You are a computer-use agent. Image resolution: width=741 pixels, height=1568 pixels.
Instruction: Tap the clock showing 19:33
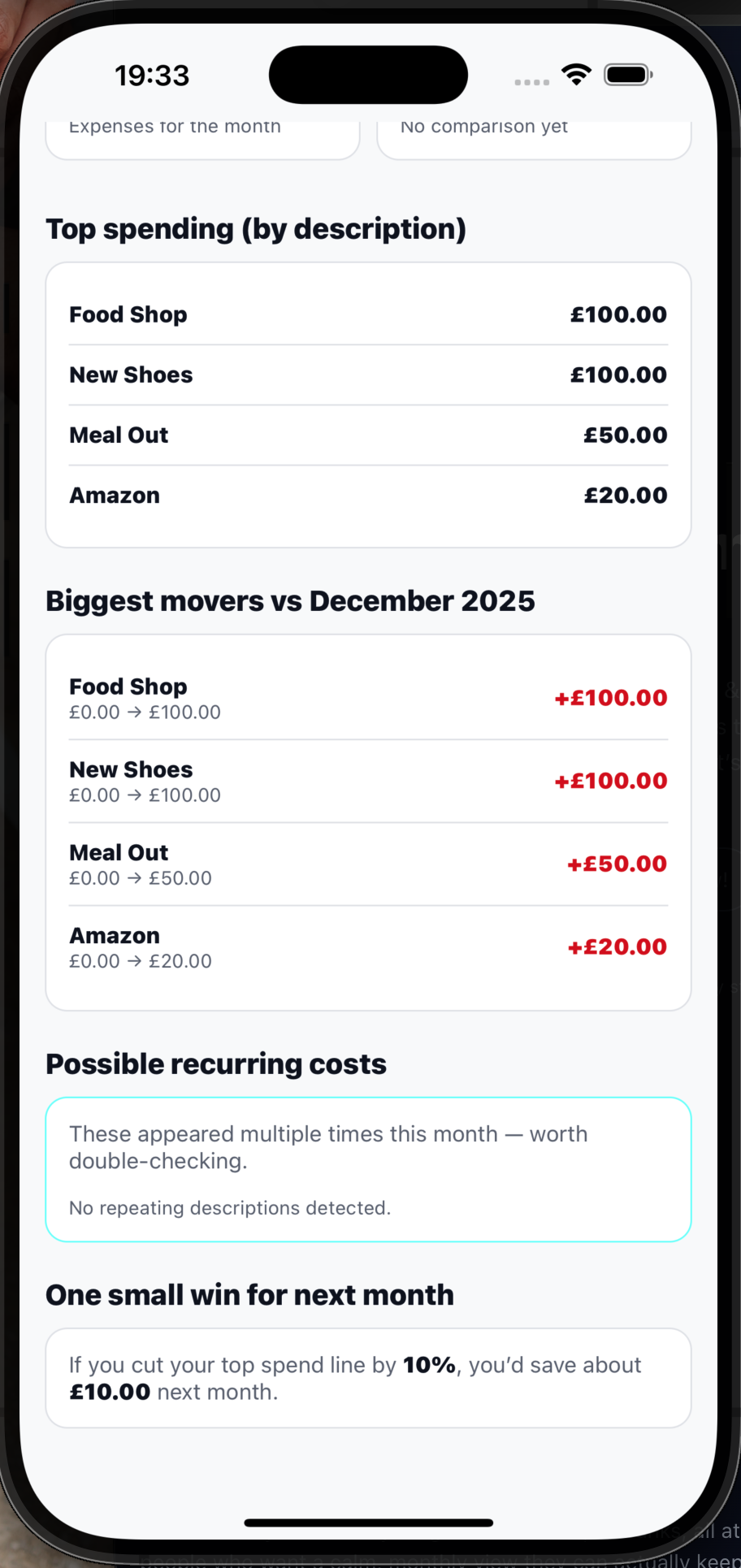pos(153,75)
